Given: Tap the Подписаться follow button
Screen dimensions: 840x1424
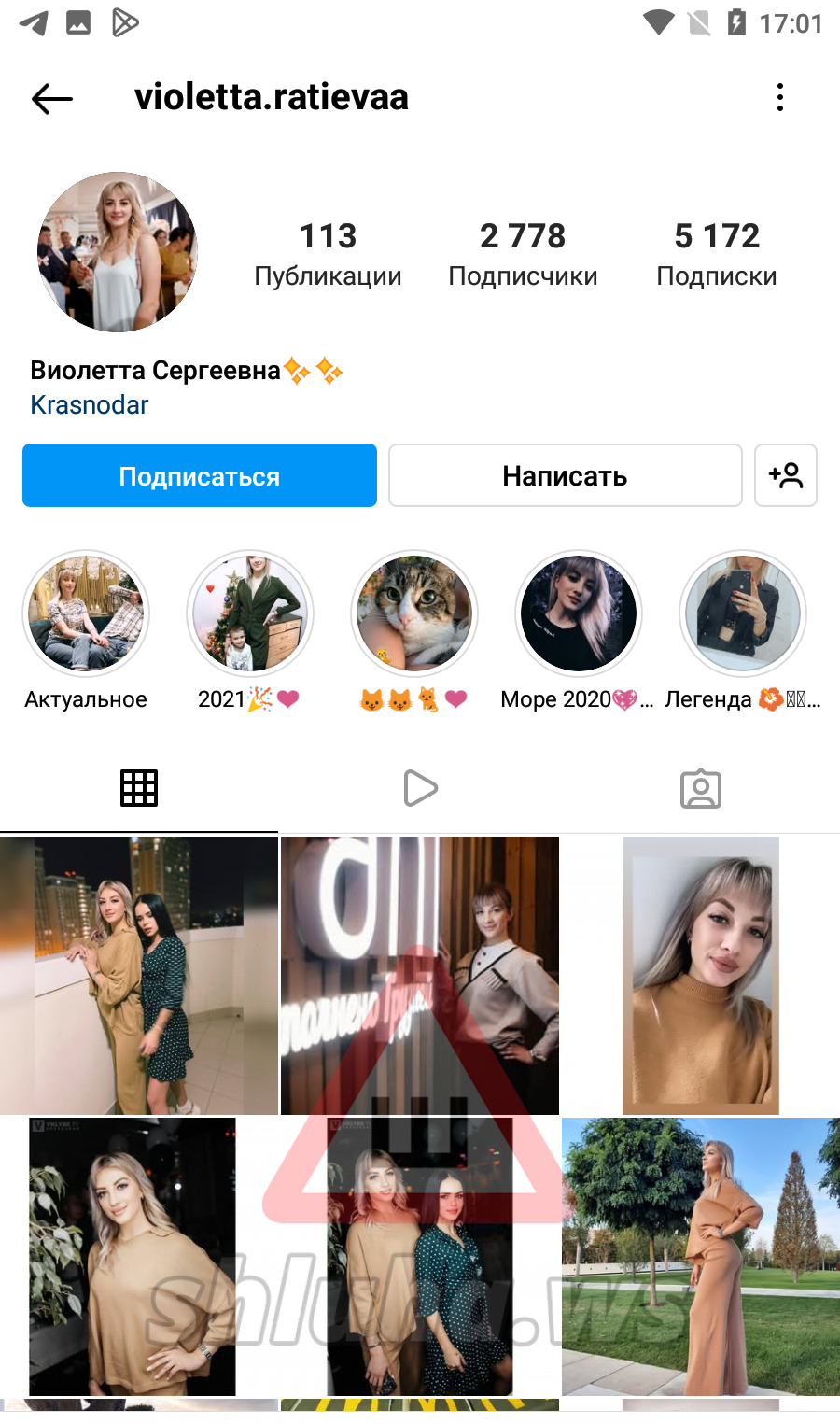Looking at the screenshot, I should tap(200, 476).
